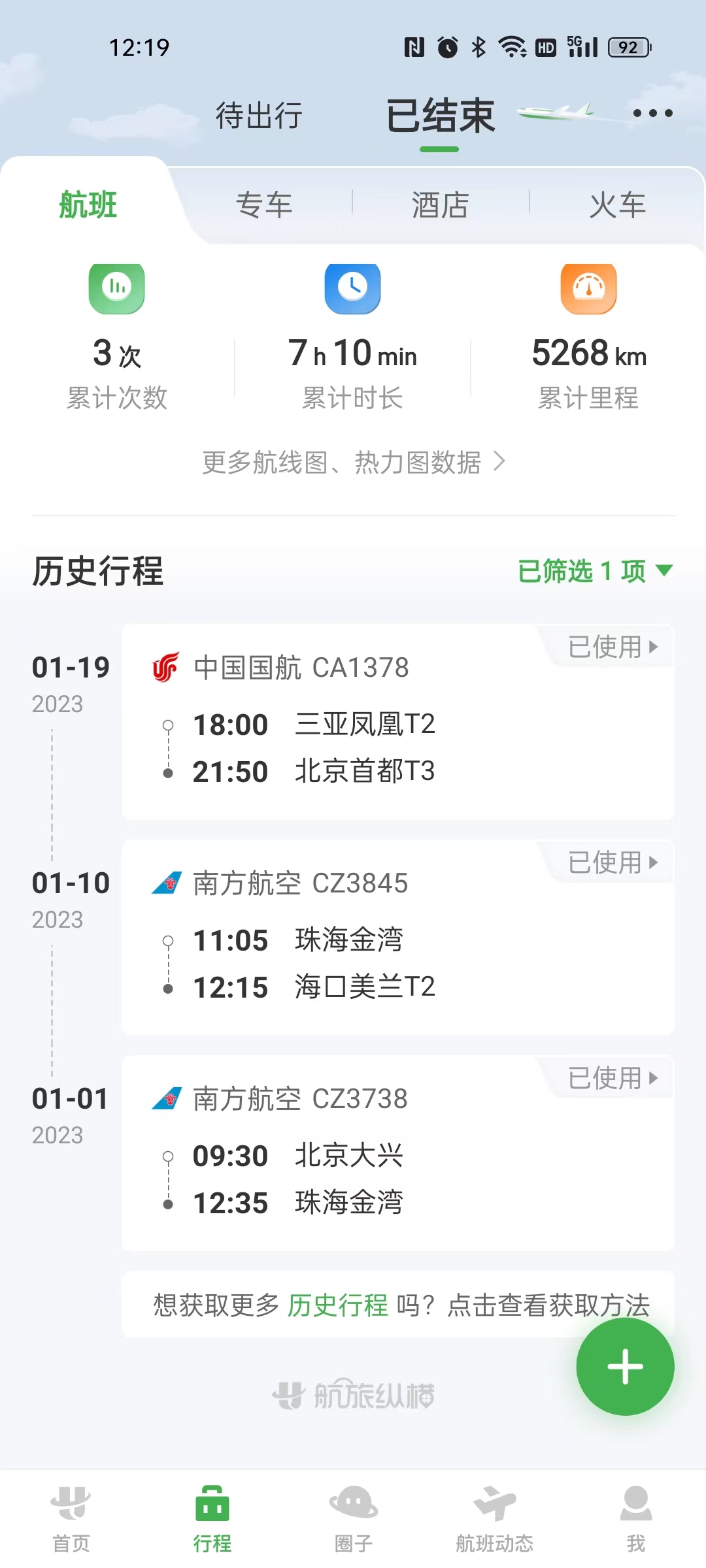View 更多航线图、热力图数据
Viewport: 706px width, 1568px height.
tap(353, 463)
